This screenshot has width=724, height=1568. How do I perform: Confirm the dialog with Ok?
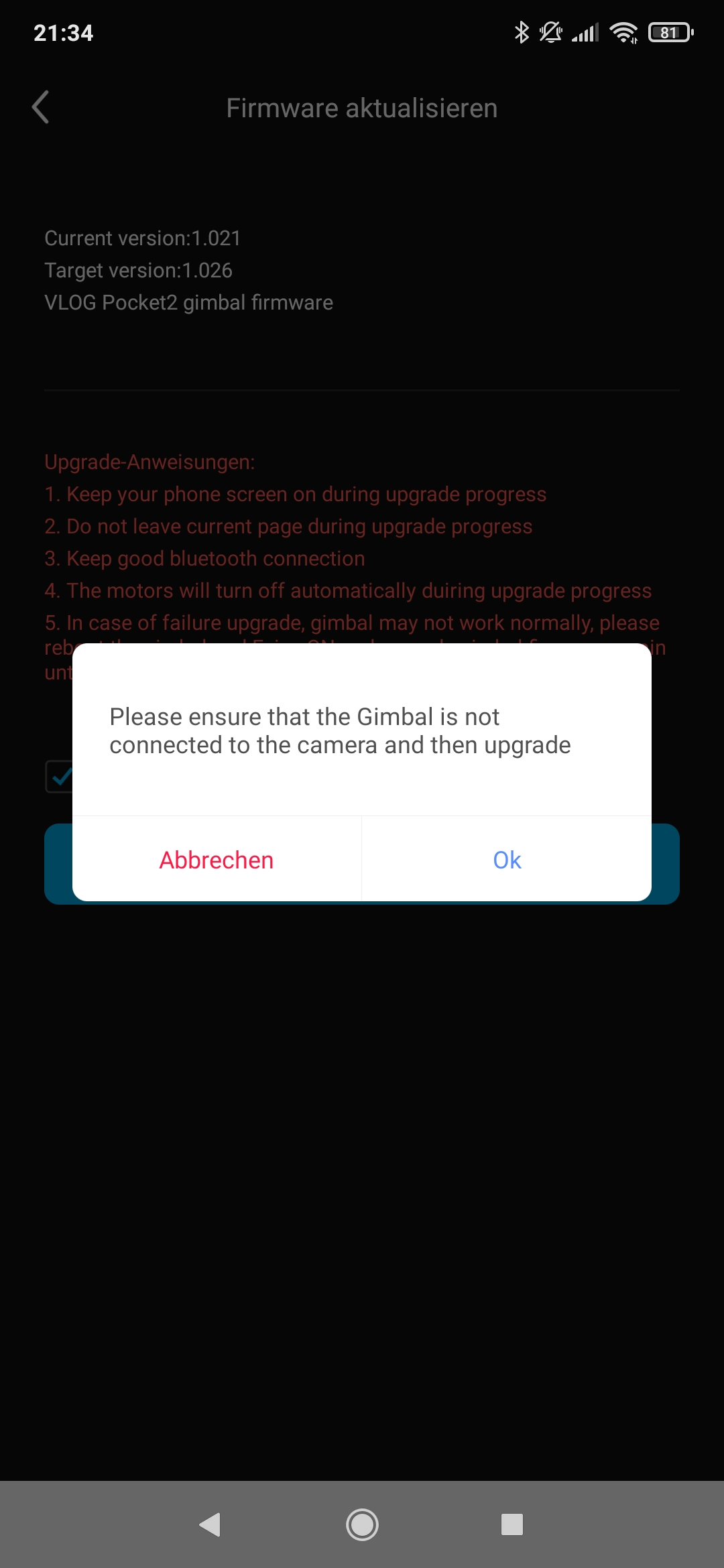(507, 860)
